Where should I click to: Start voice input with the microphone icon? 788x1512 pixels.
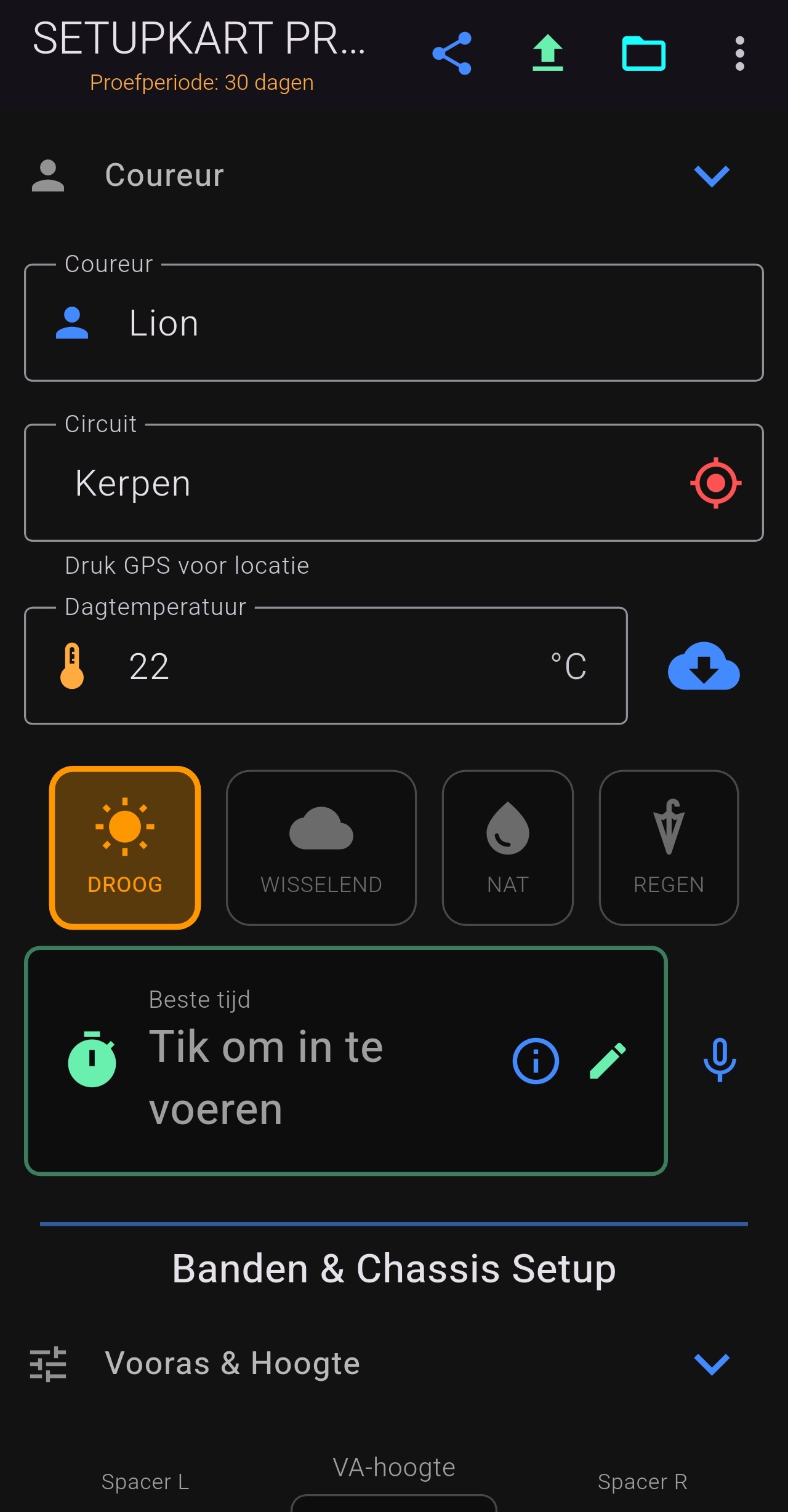coord(719,1061)
